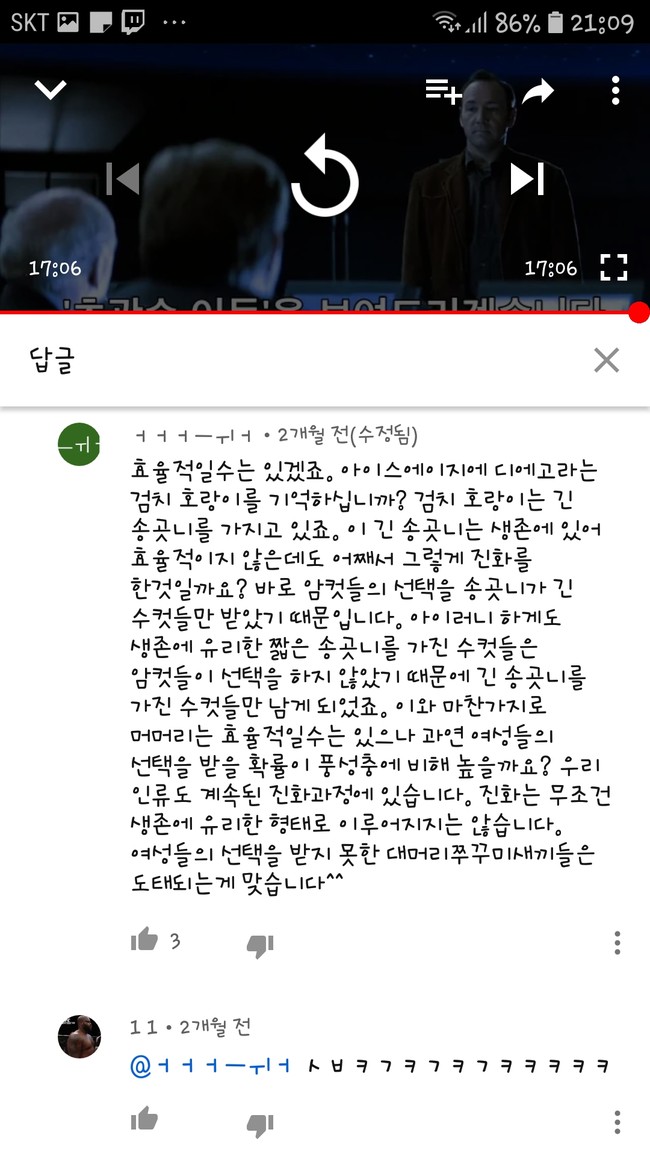This screenshot has width=650, height=1156.
Task: Dislike the long comment about 검치 호랑이
Action: [259, 944]
